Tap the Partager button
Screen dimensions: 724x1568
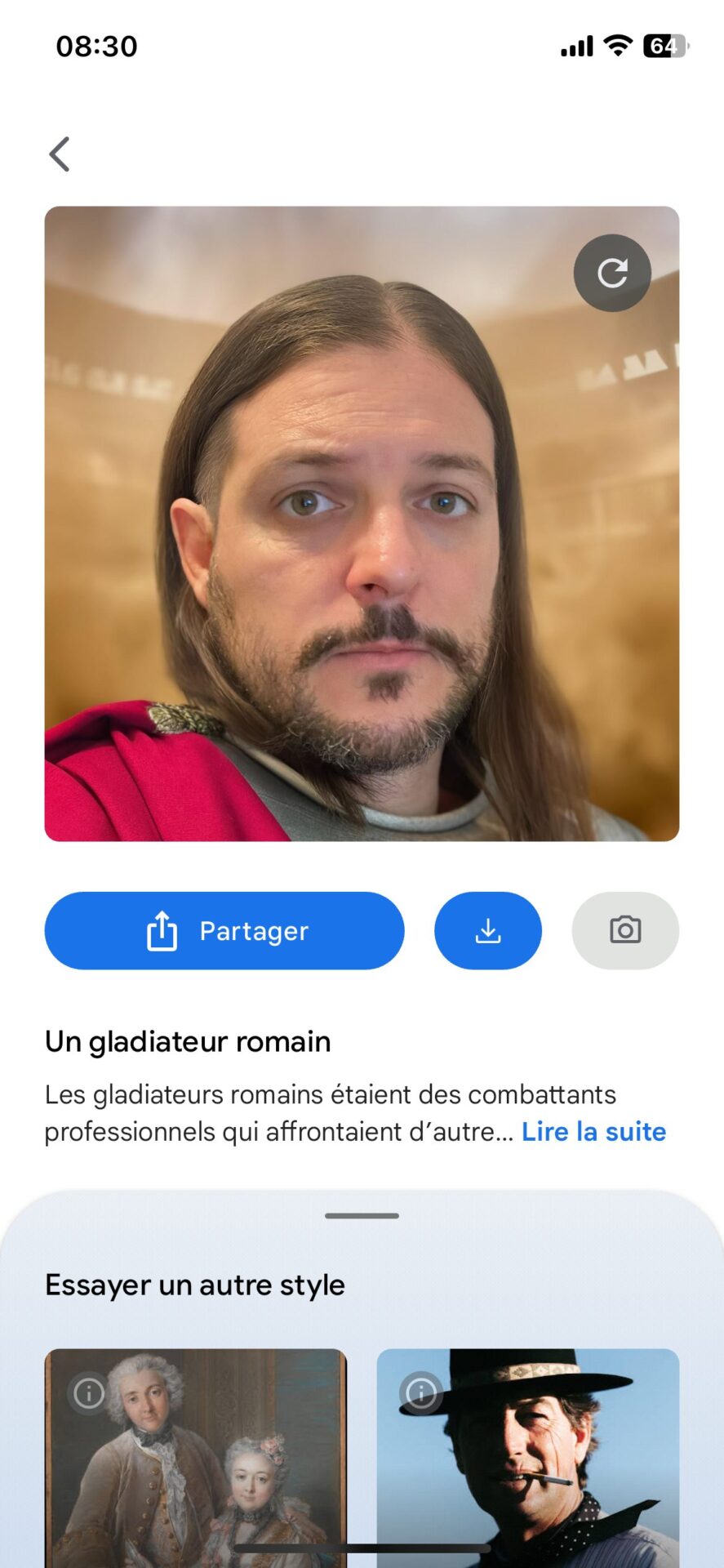[224, 930]
